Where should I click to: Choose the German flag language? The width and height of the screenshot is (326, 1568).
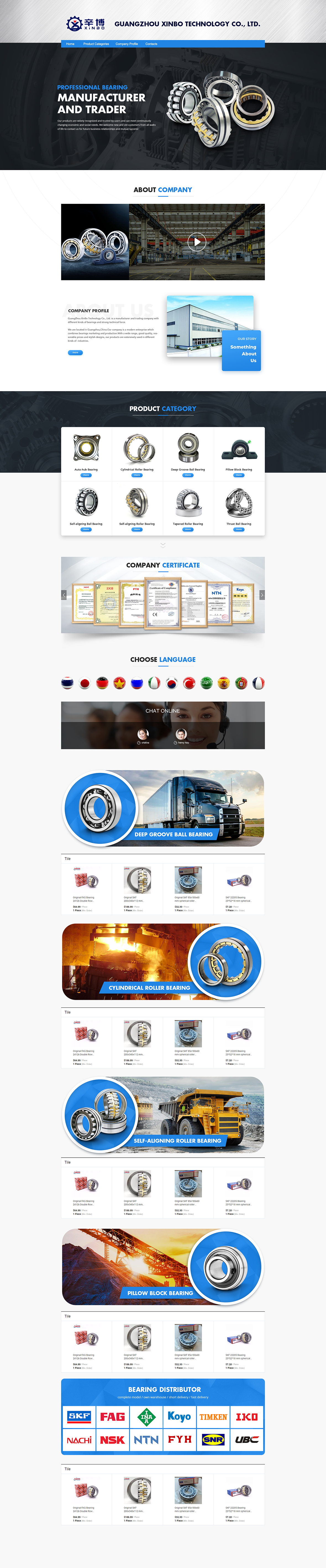(102, 683)
